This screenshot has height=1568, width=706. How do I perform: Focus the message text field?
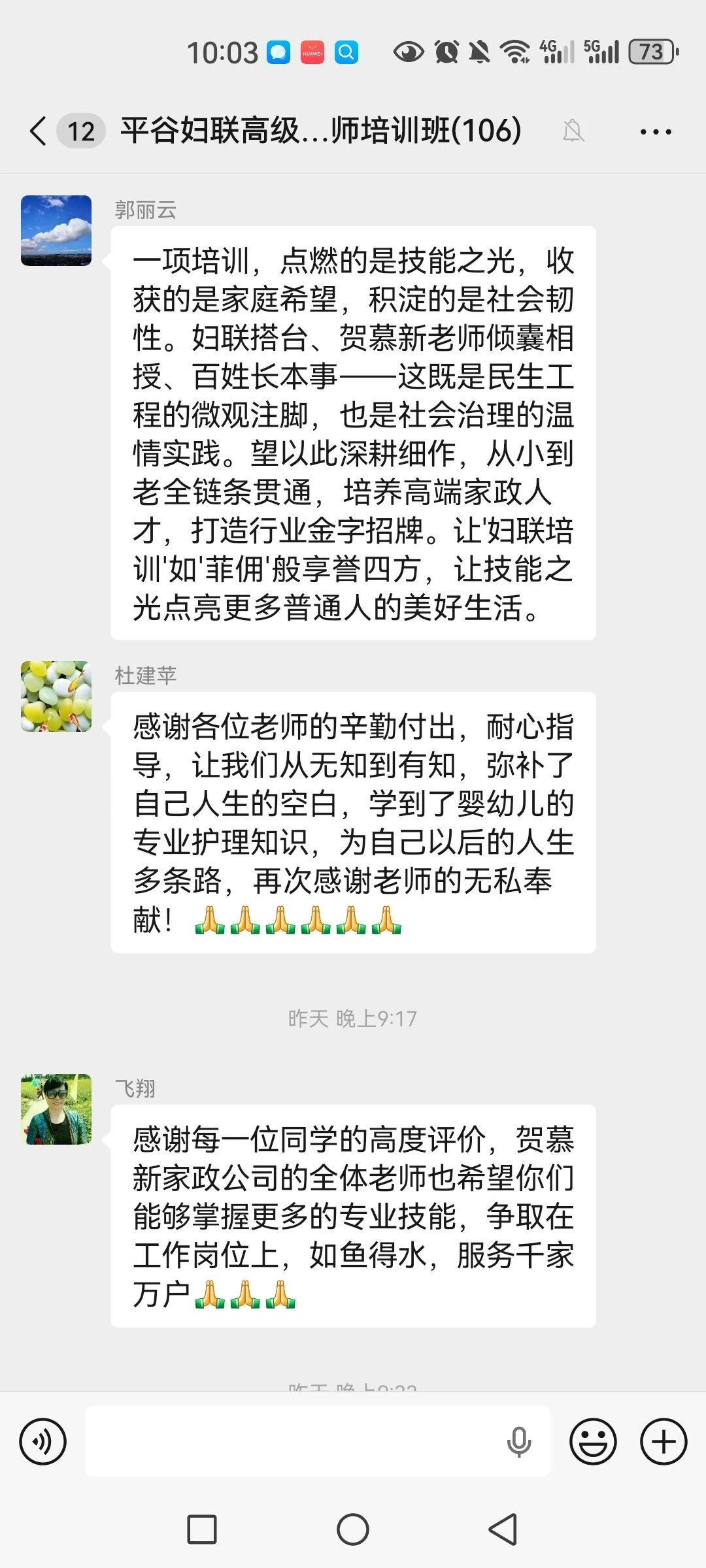[x=294, y=1441]
